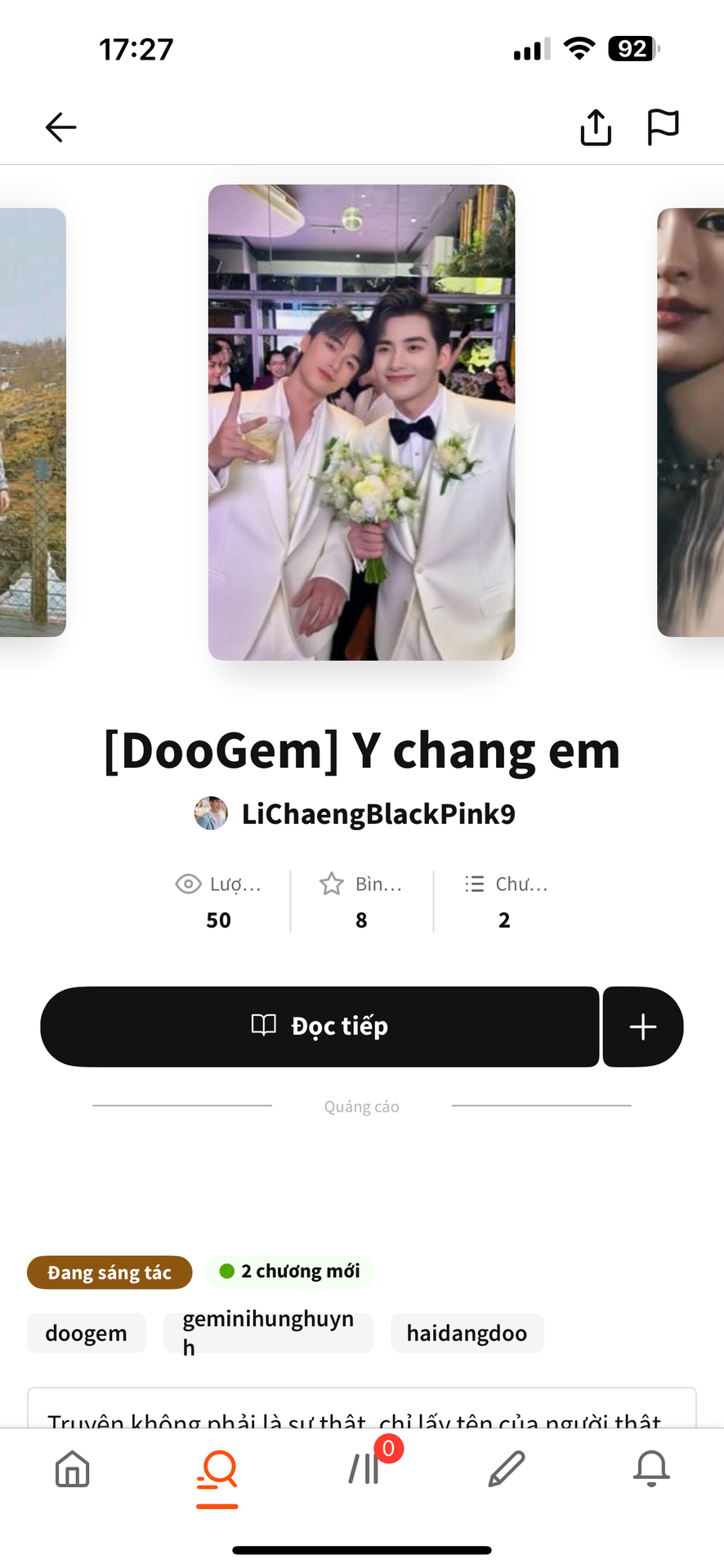724x1568 pixels.
Task: Select the doogem tag
Action: click(87, 1333)
